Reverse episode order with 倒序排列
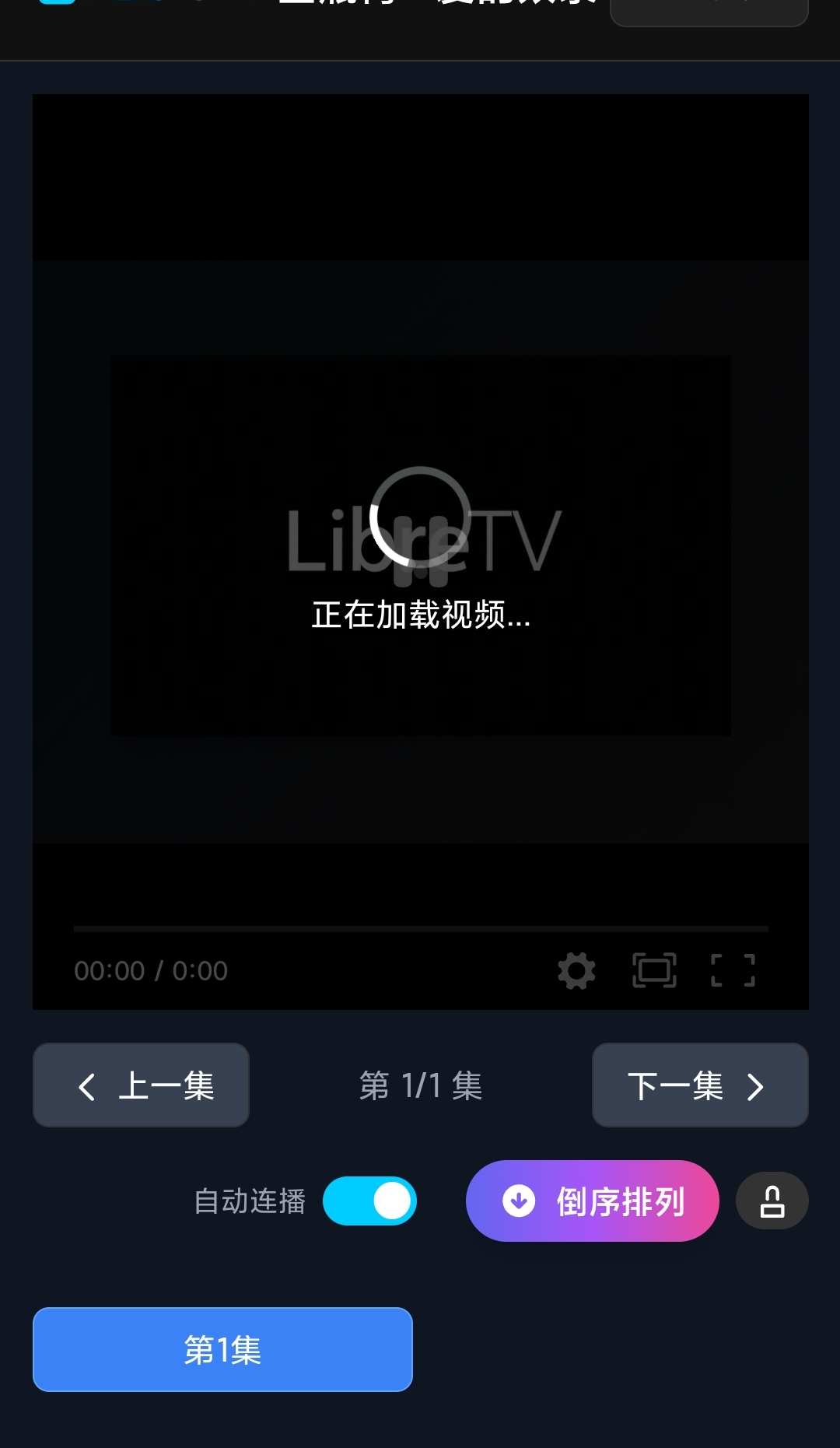The width and height of the screenshot is (840, 1448). click(x=592, y=1201)
